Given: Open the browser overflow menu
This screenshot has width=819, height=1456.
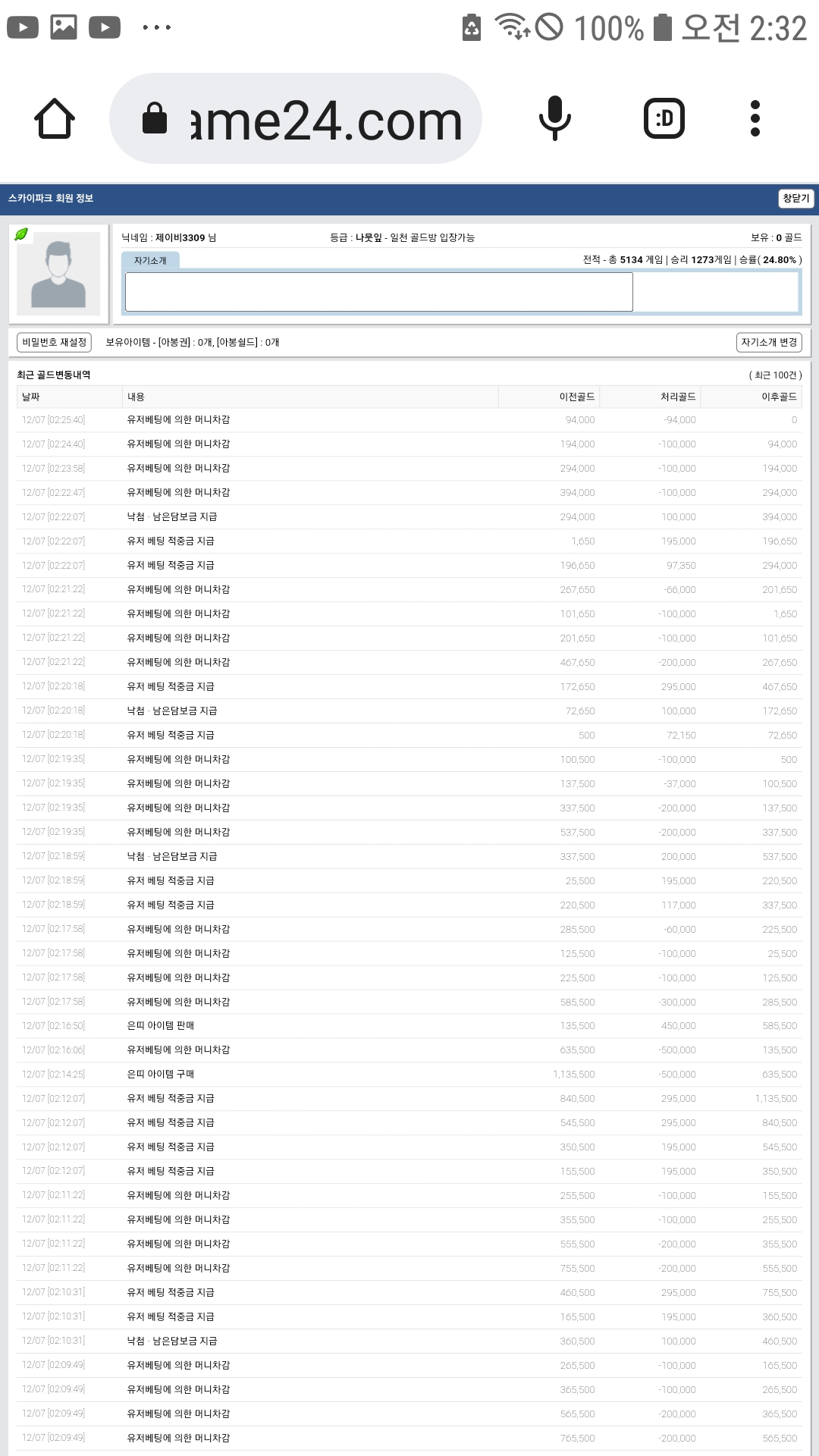Looking at the screenshot, I should pos(755,118).
